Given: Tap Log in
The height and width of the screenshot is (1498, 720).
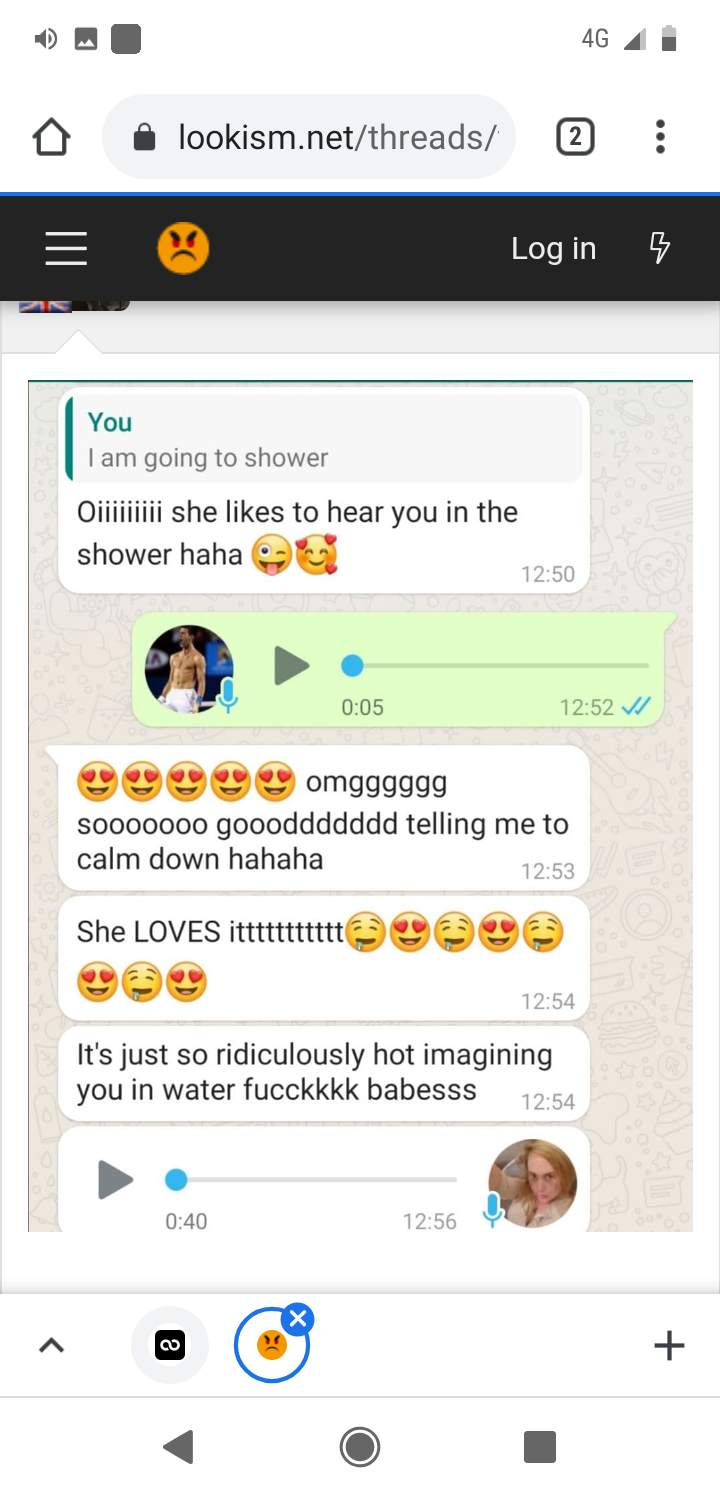Looking at the screenshot, I should tap(553, 248).
